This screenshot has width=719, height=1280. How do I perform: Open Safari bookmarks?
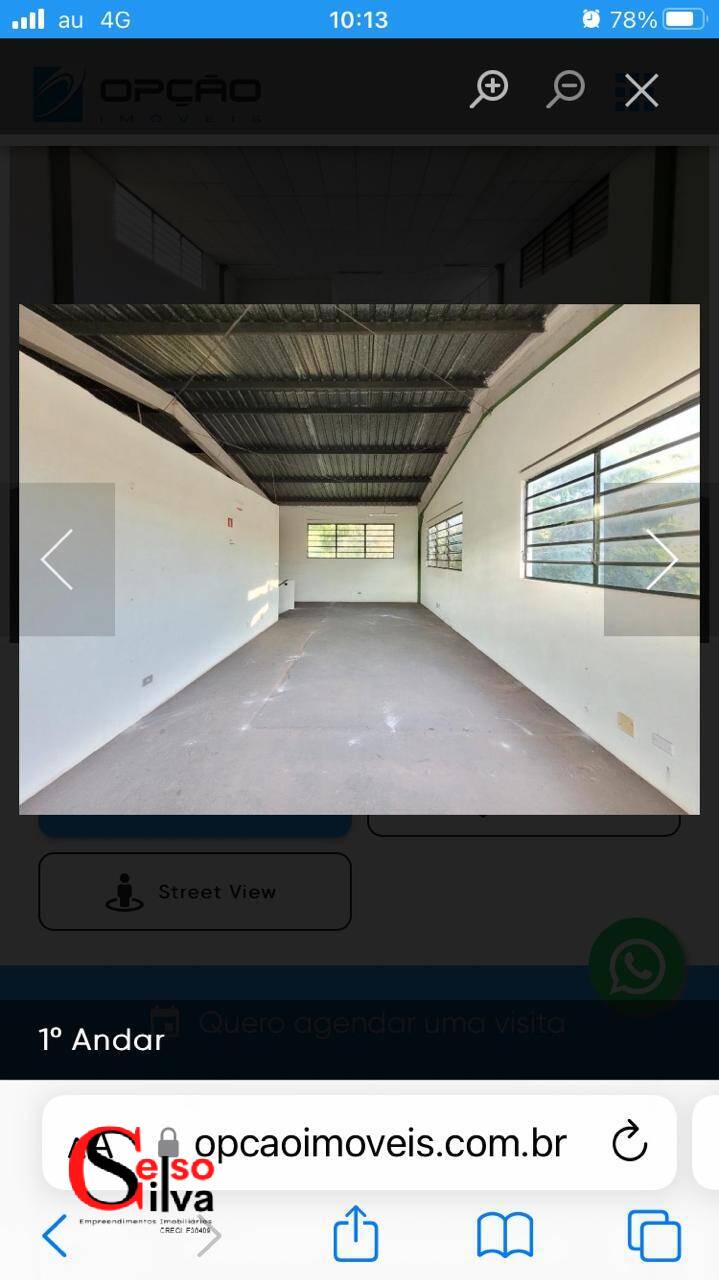click(505, 1236)
